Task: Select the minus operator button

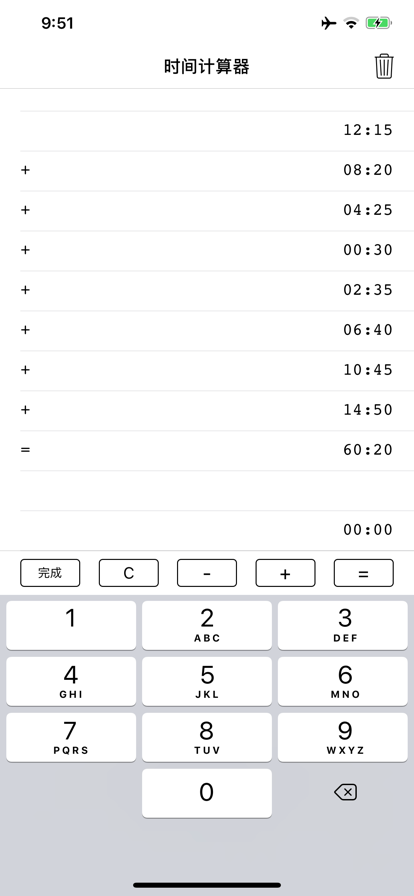Action: [207, 573]
